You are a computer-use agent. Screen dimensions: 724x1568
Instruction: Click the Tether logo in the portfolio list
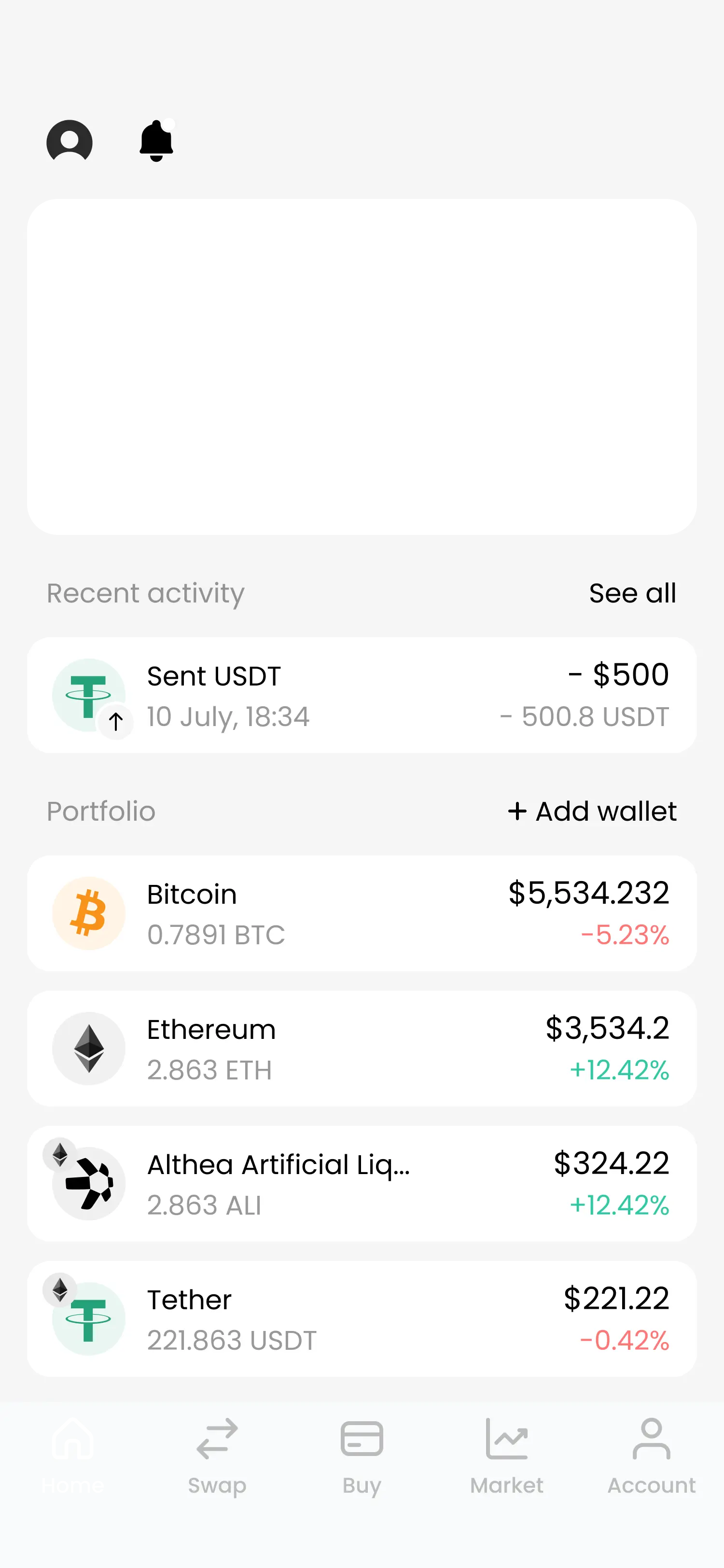click(89, 1318)
